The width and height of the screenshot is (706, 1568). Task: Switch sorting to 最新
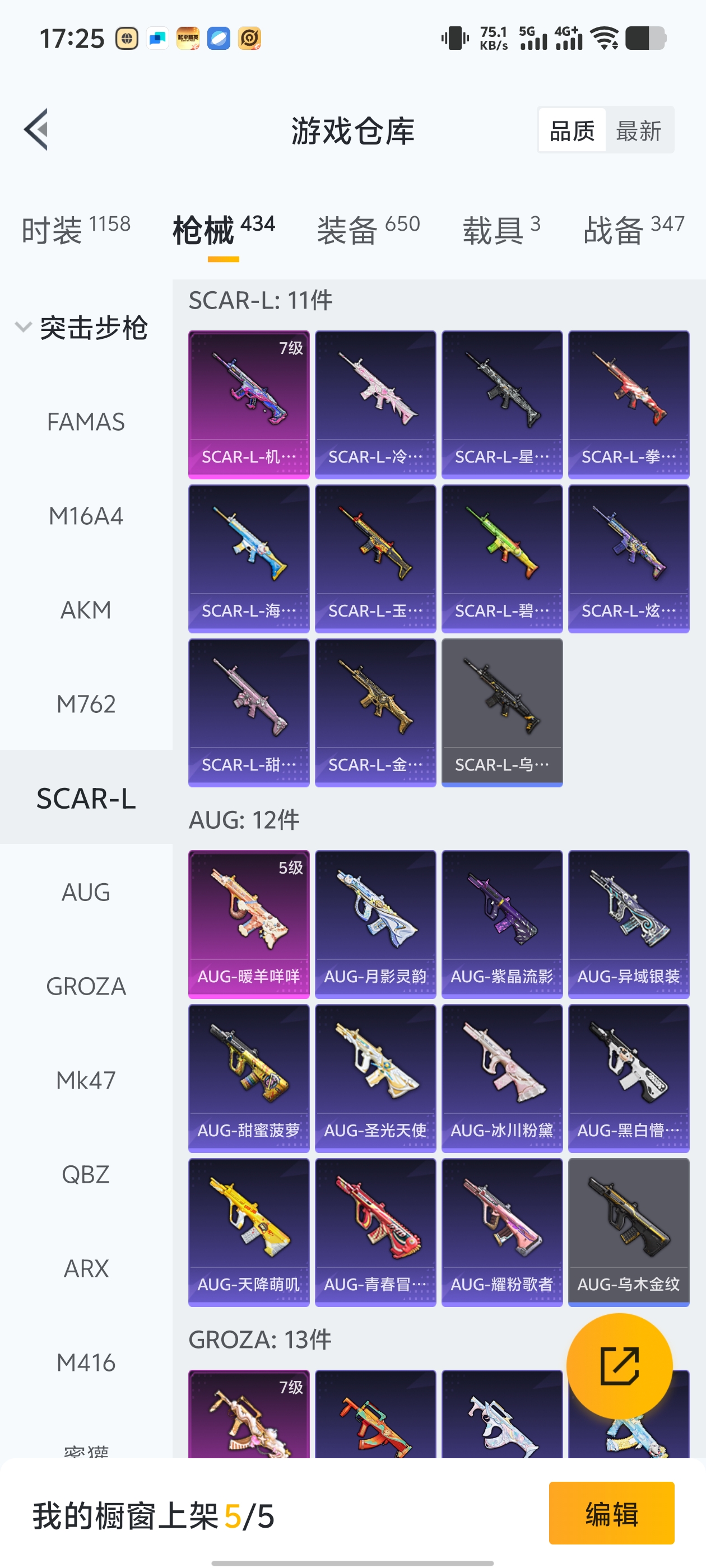point(638,130)
